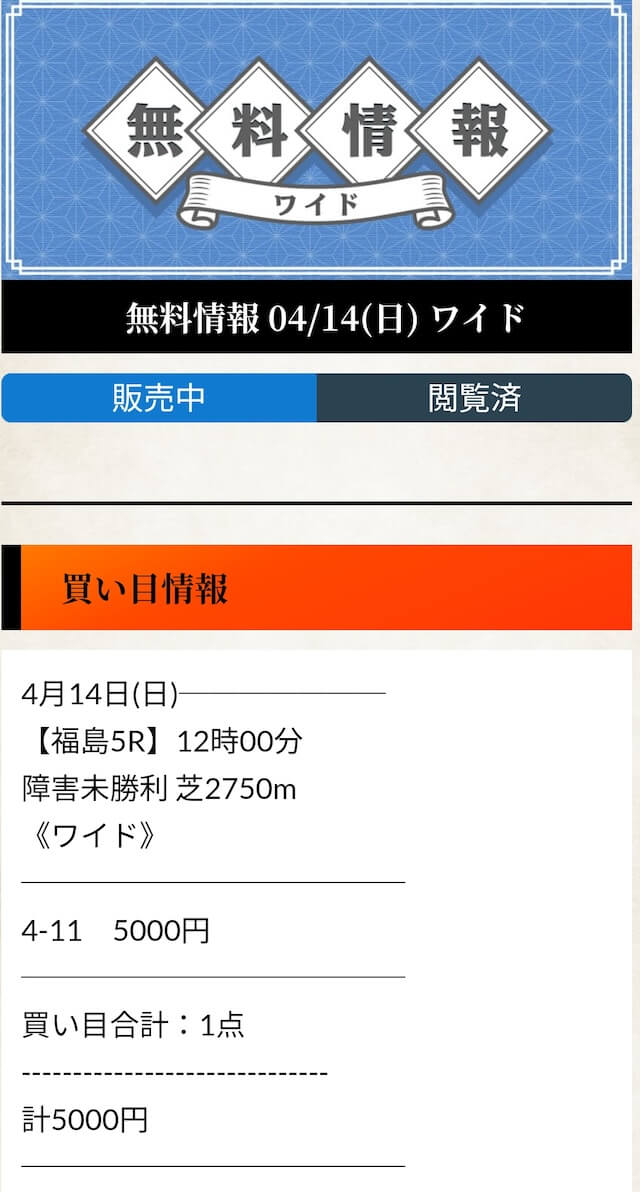Select the 販売中 tab
Screen dimensions: 640x1192
[159, 398]
